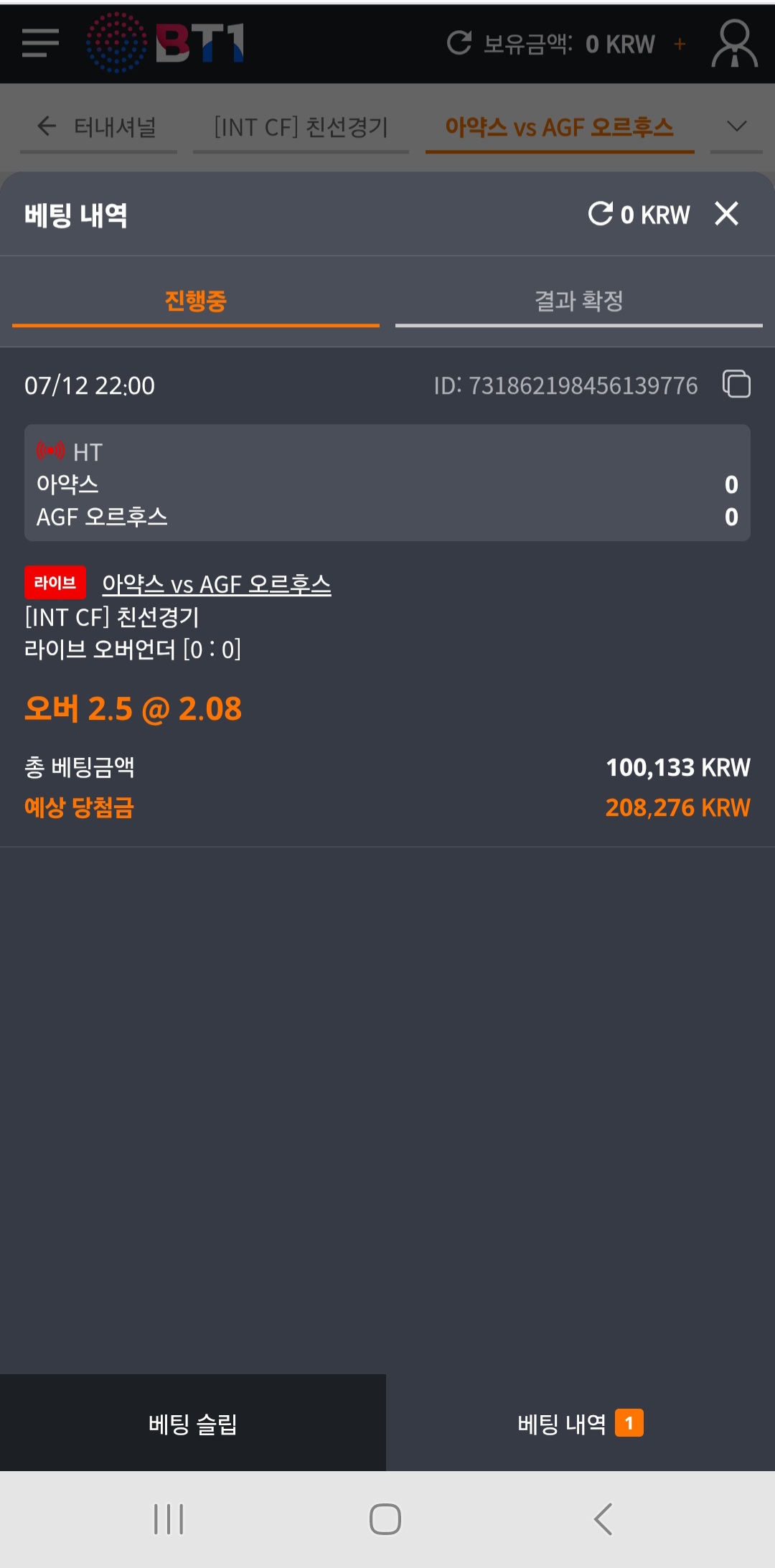This screenshot has height=1568, width=775.
Task: Switch to the 베팅 슬립 tab
Action: (193, 1424)
